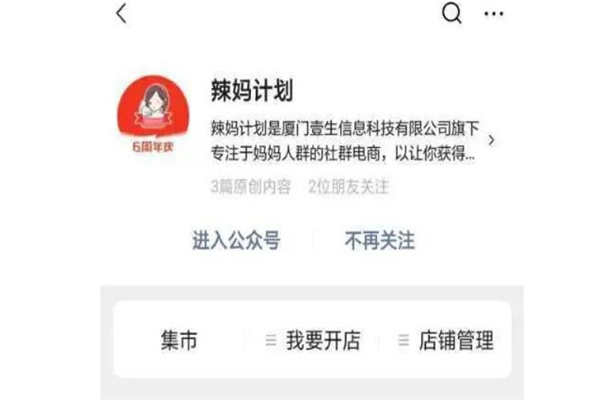Image resolution: width=600 pixels, height=400 pixels.
Task: Open the 店铺管理 menu
Action: pos(446,340)
